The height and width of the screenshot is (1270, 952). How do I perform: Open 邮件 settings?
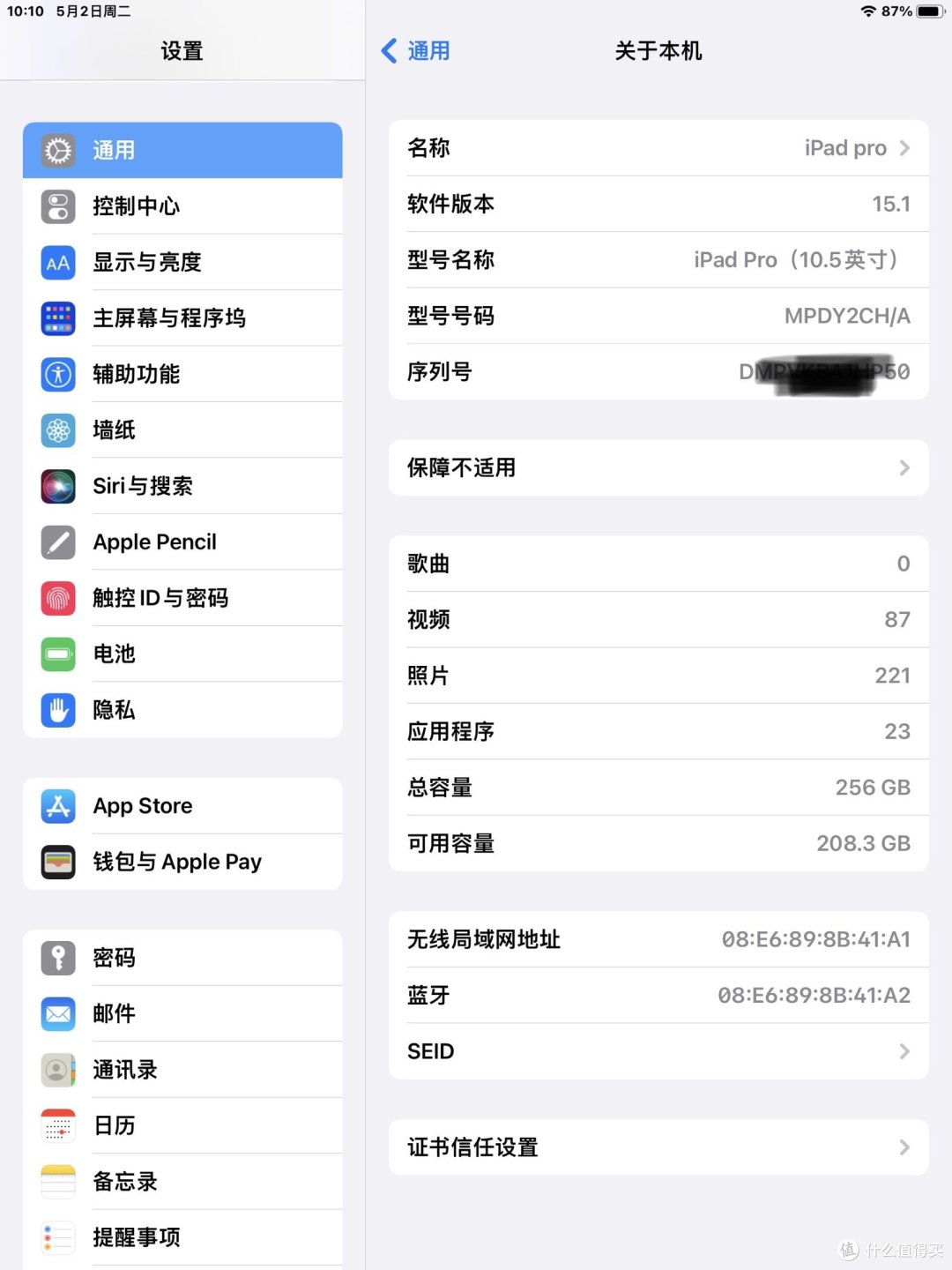[182, 1014]
